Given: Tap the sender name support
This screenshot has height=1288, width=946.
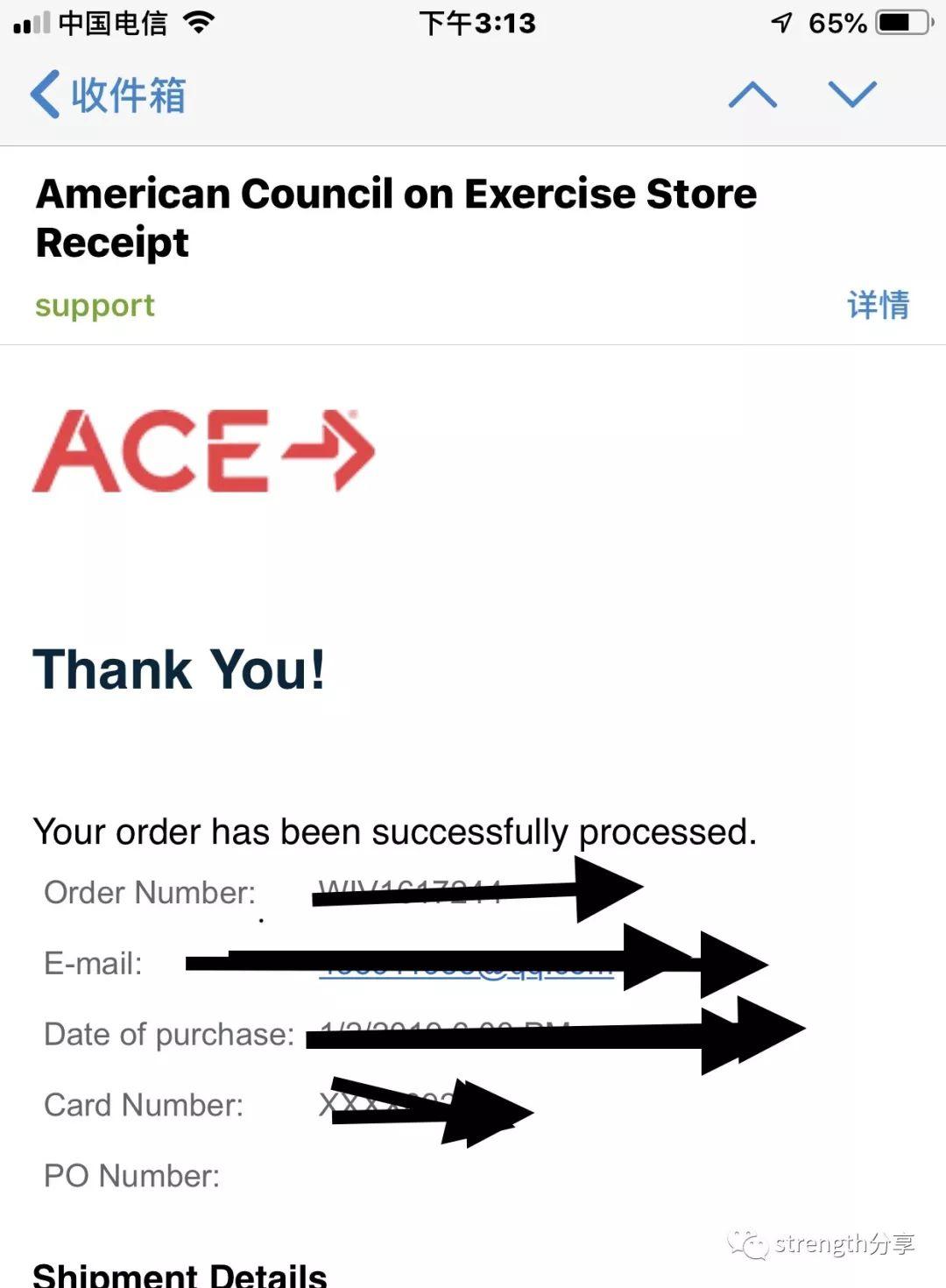Looking at the screenshot, I should 95,305.
